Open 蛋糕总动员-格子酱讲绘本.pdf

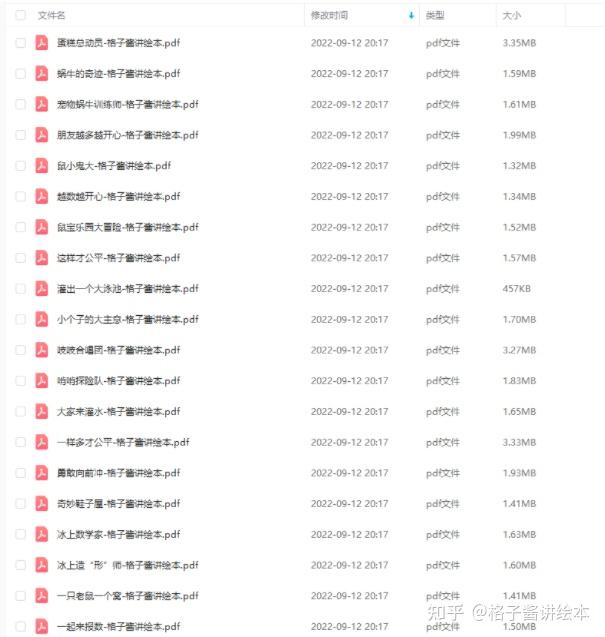point(118,43)
